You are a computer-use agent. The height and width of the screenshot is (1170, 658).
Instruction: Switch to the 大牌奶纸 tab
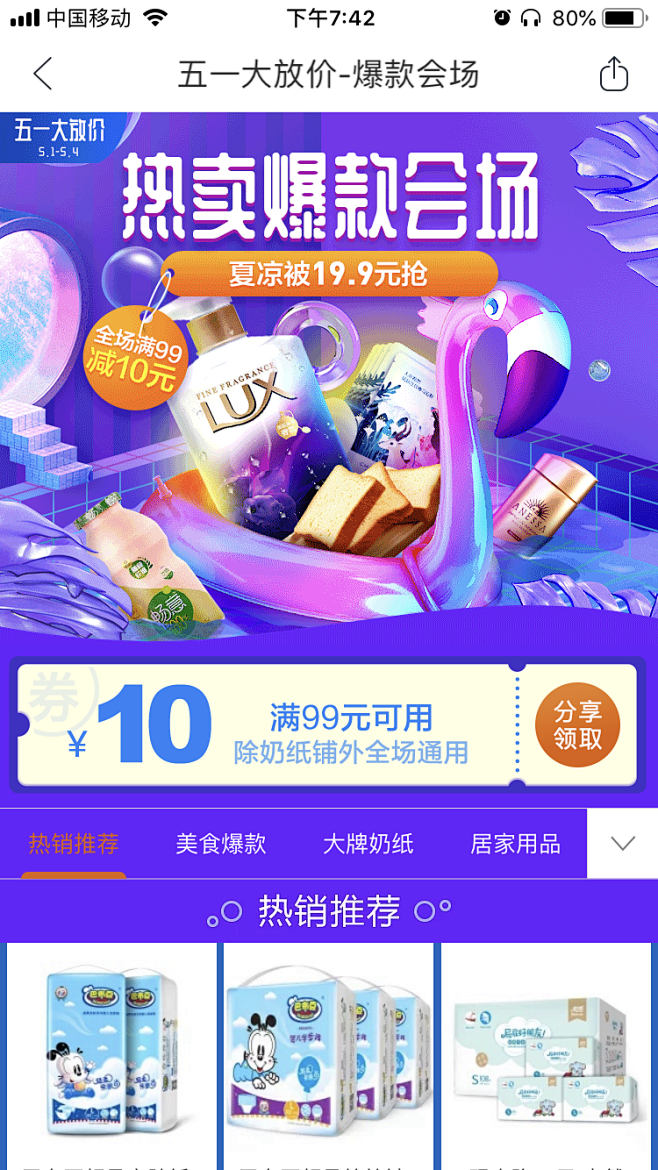tap(368, 843)
